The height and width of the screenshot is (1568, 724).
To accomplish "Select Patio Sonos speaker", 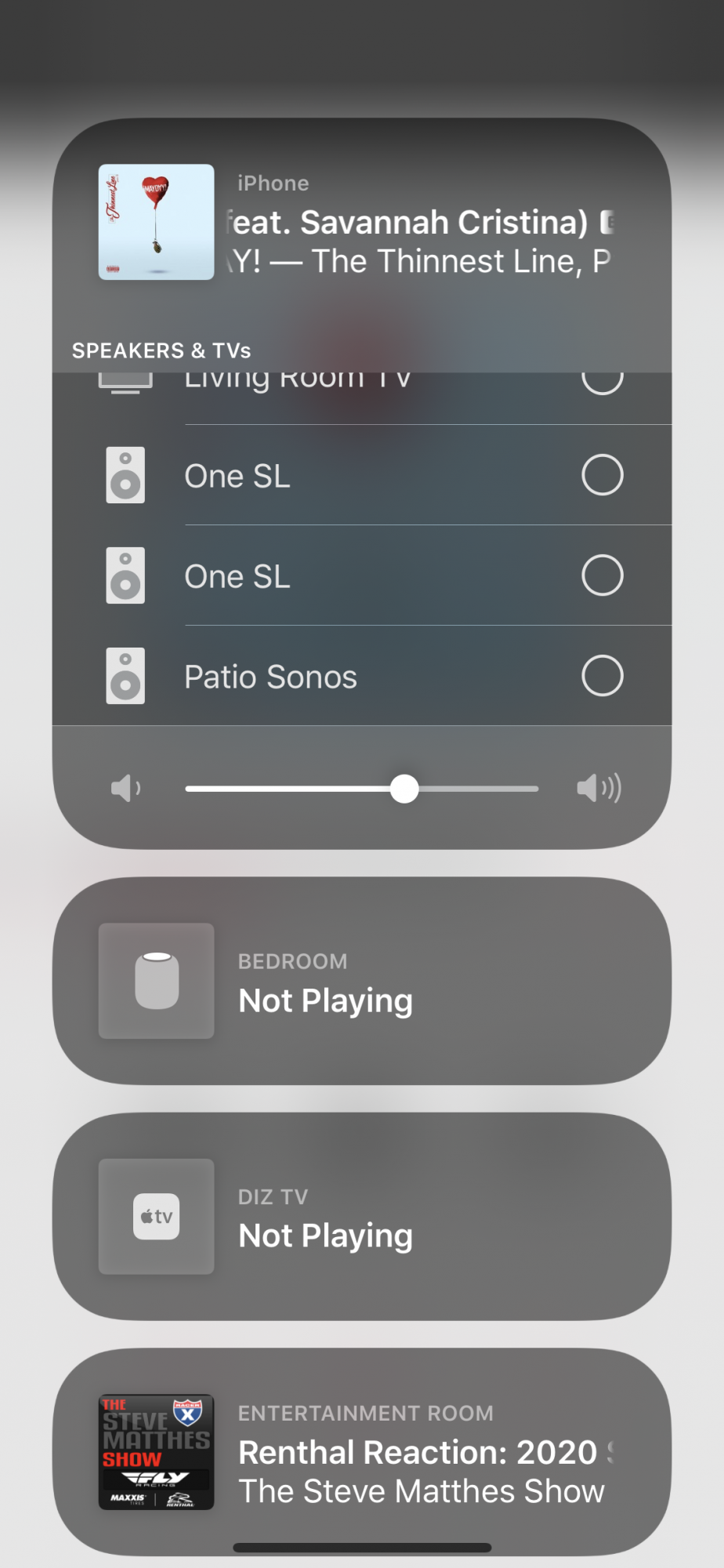I will (x=362, y=676).
